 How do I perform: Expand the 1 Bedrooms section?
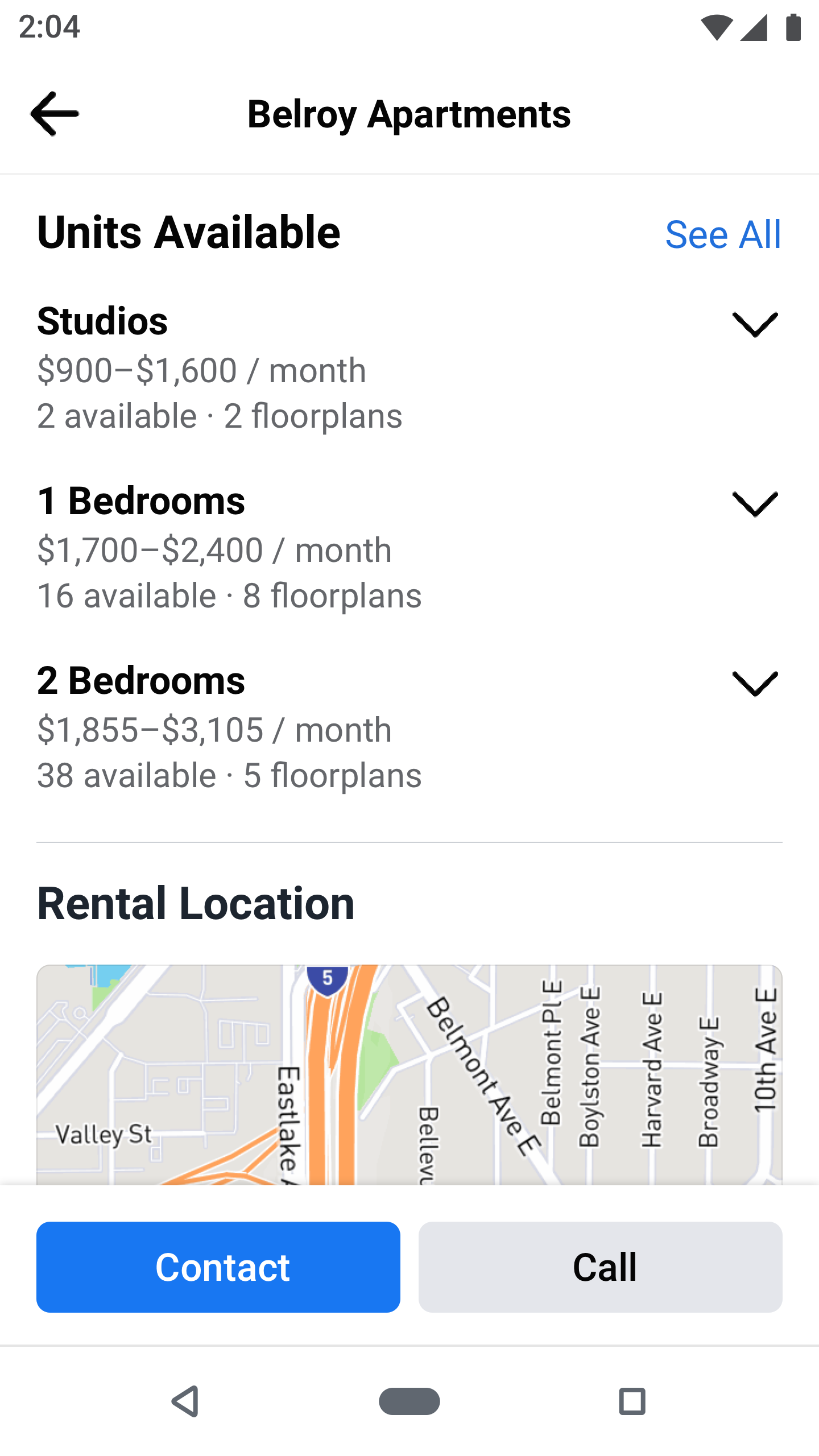[755, 504]
